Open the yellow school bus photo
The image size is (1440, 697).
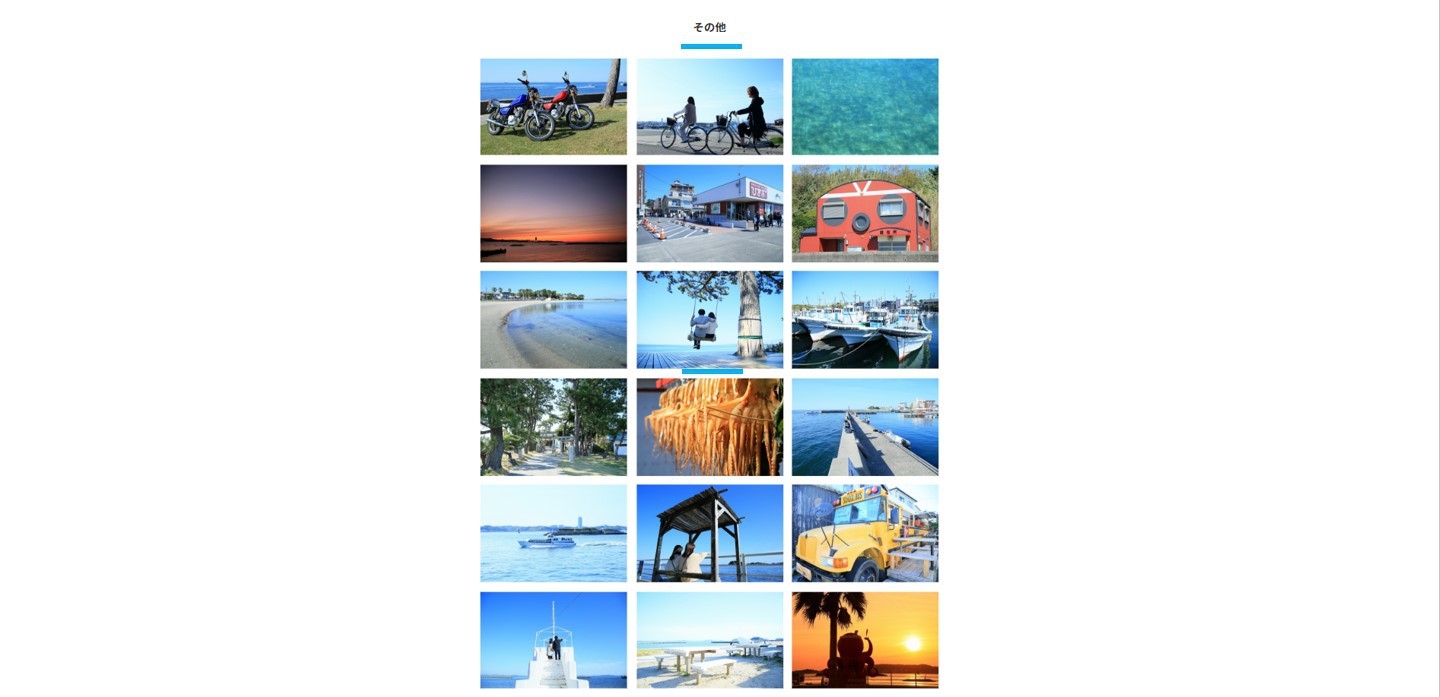click(x=865, y=533)
